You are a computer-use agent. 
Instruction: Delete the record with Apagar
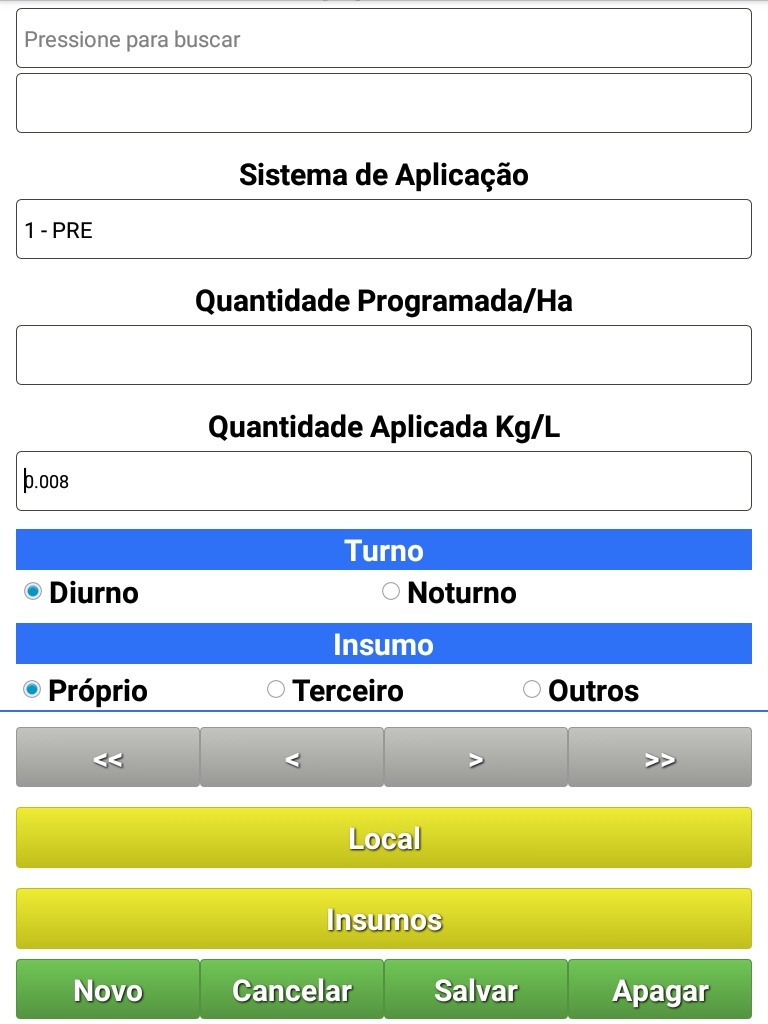point(660,990)
